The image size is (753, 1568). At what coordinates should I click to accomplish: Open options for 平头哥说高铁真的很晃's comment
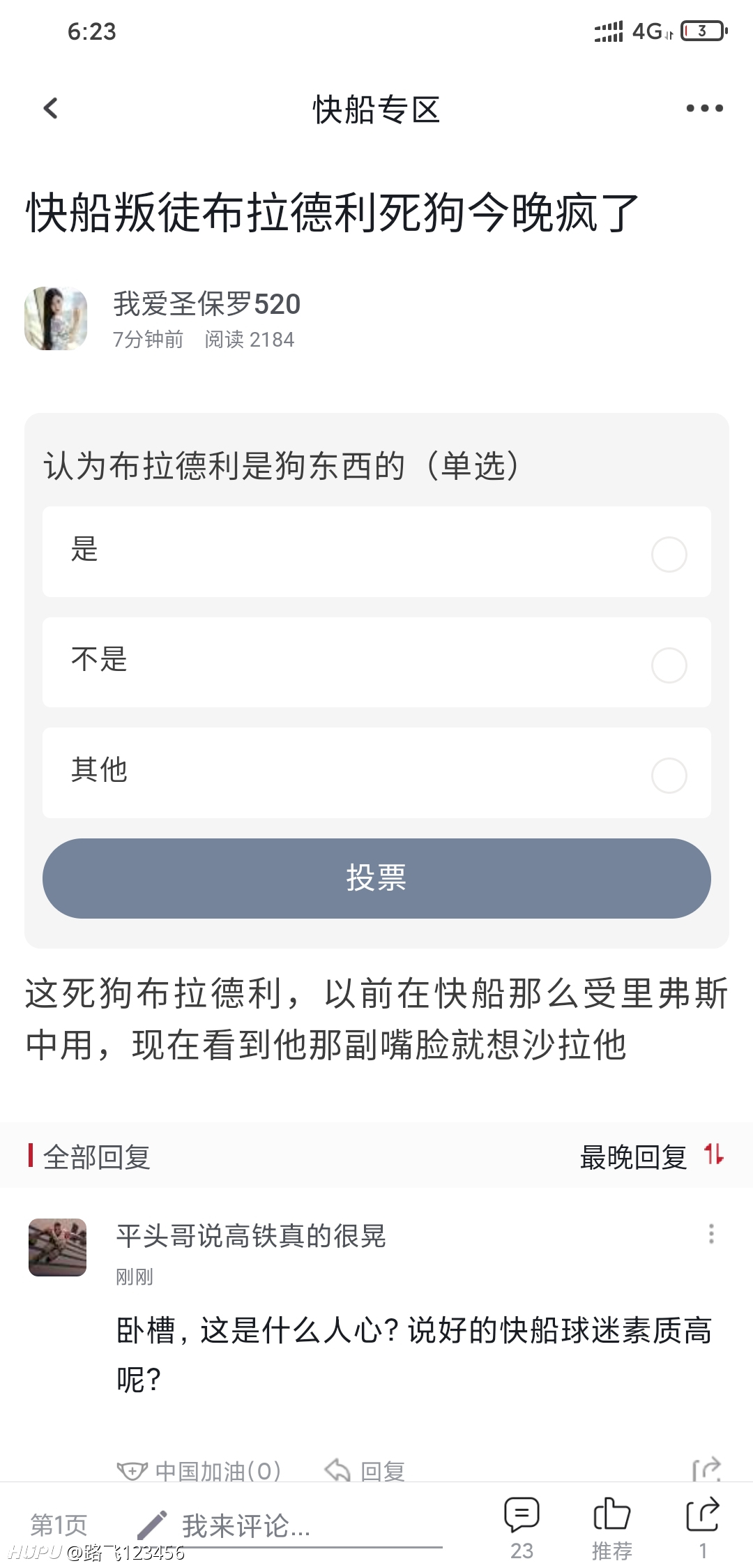(x=711, y=1233)
